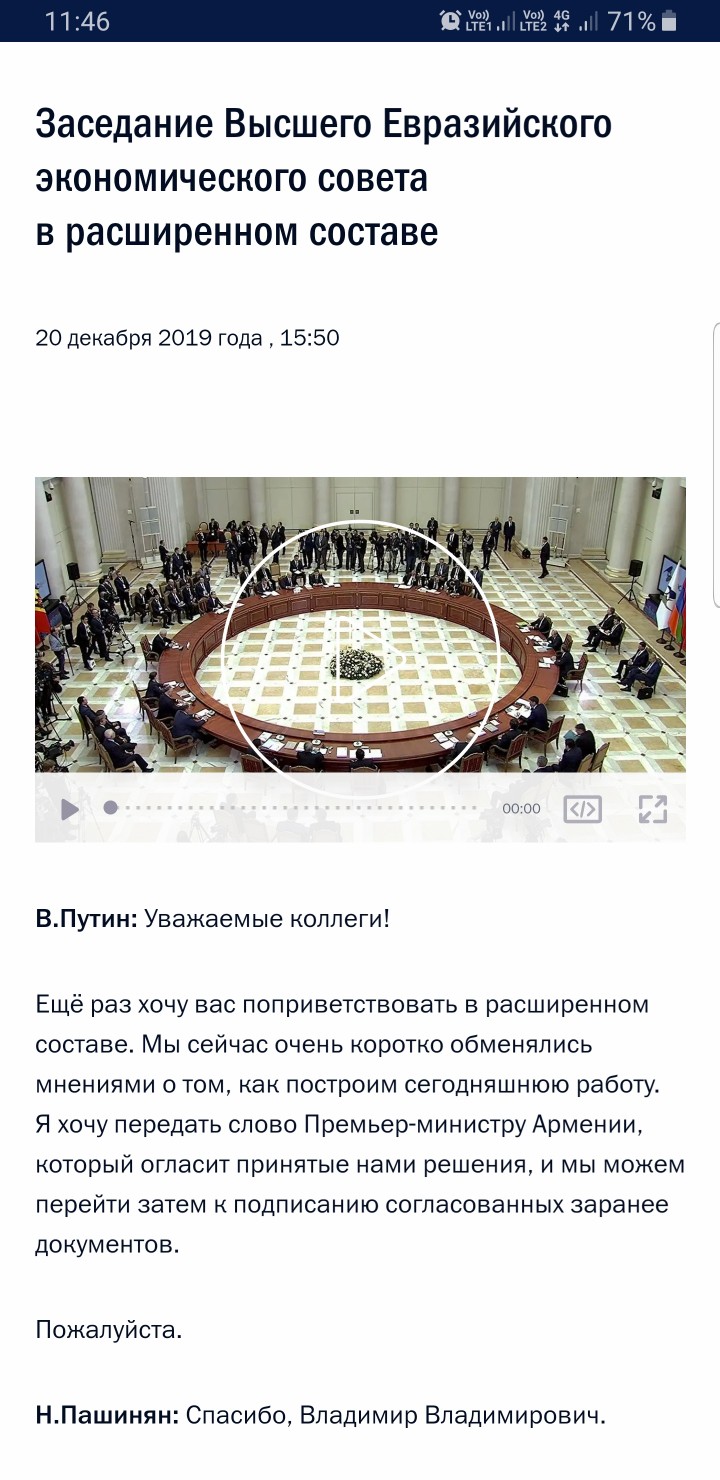The width and height of the screenshot is (720, 1480).
Task: Tap the round-table meeting video thumbnail
Action: click(x=360, y=630)
